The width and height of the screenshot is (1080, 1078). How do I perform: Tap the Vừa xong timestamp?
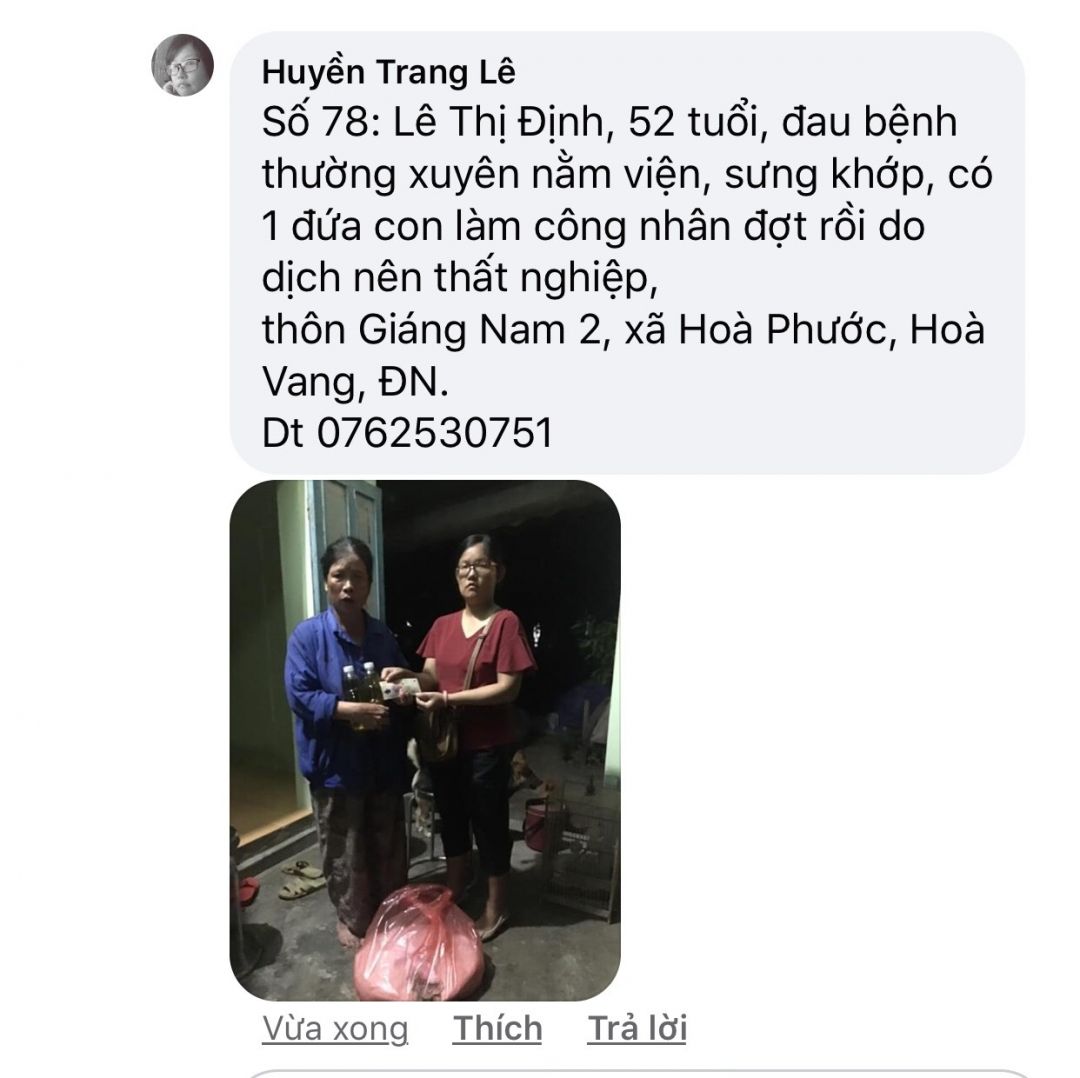click(335, 1028)
